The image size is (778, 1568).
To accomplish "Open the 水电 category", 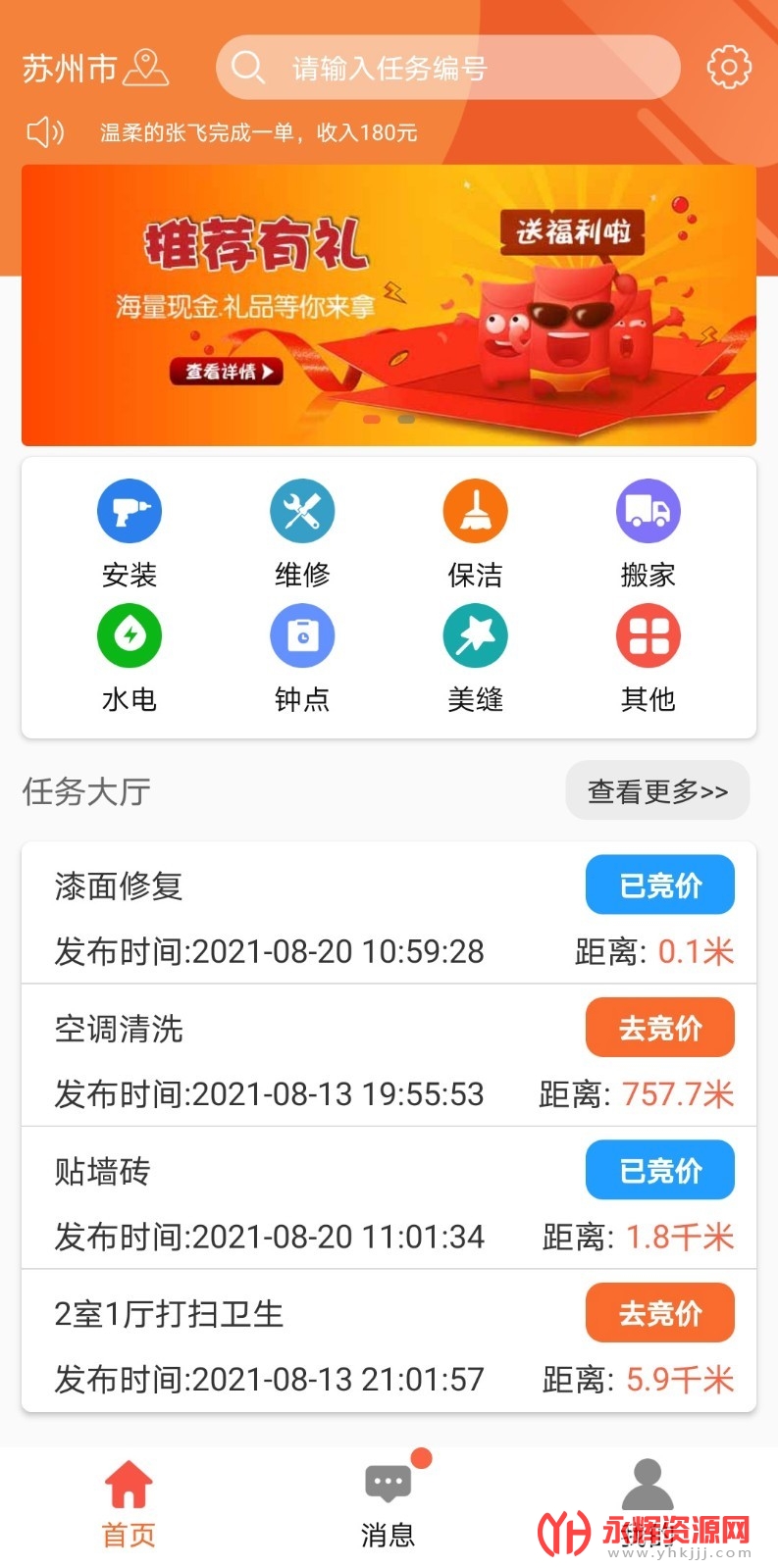I will [x=130, y=657].
